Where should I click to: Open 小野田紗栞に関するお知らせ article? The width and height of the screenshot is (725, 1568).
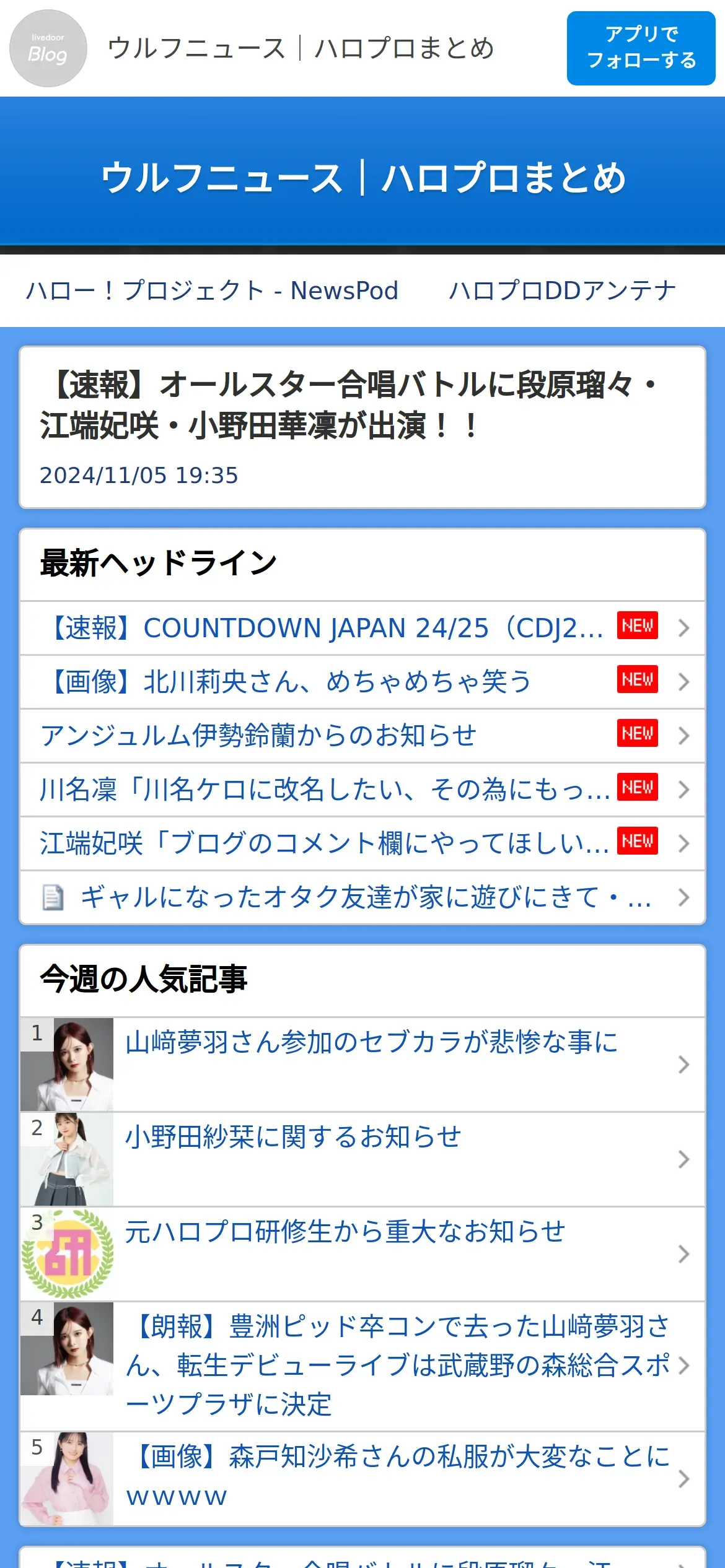362,1159
